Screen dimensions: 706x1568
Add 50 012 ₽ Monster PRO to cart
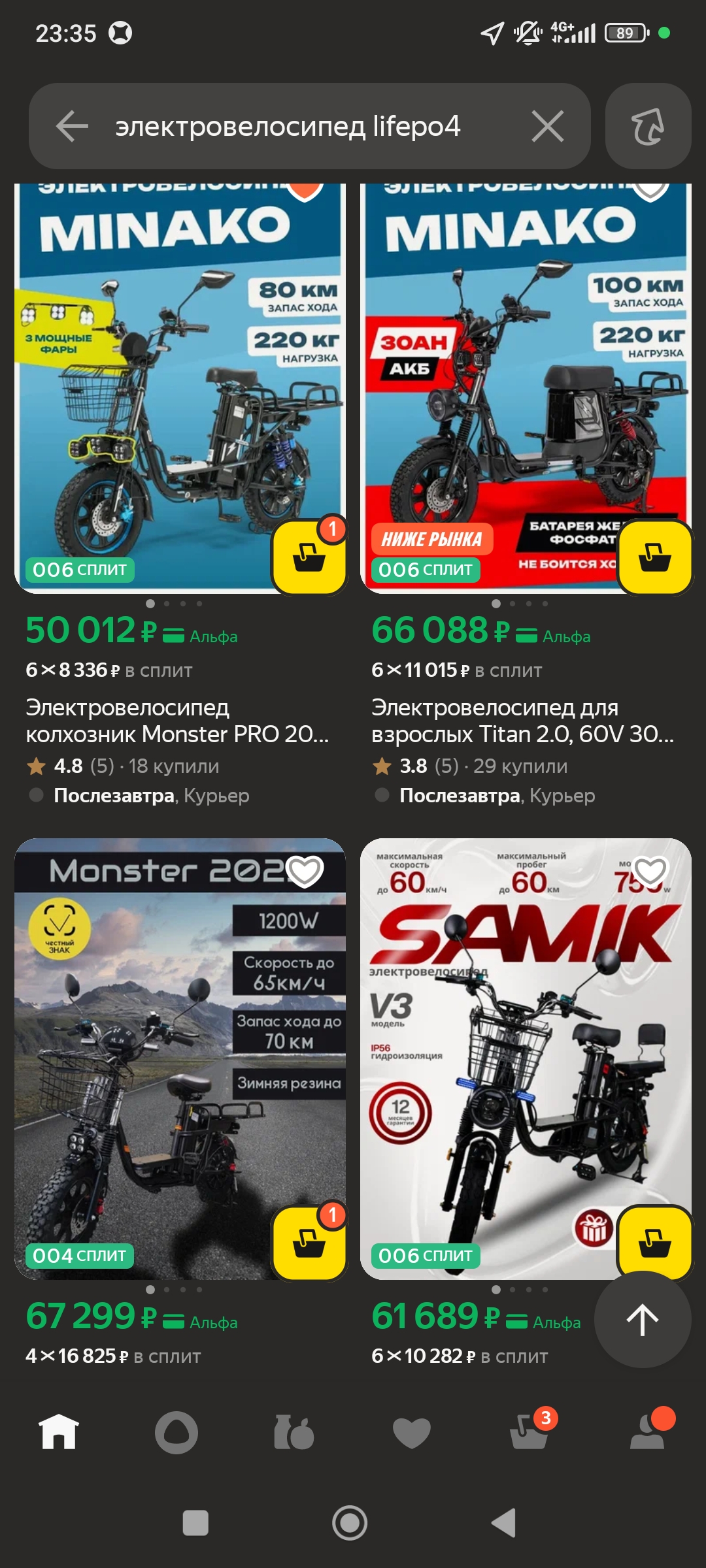[309, 557]
